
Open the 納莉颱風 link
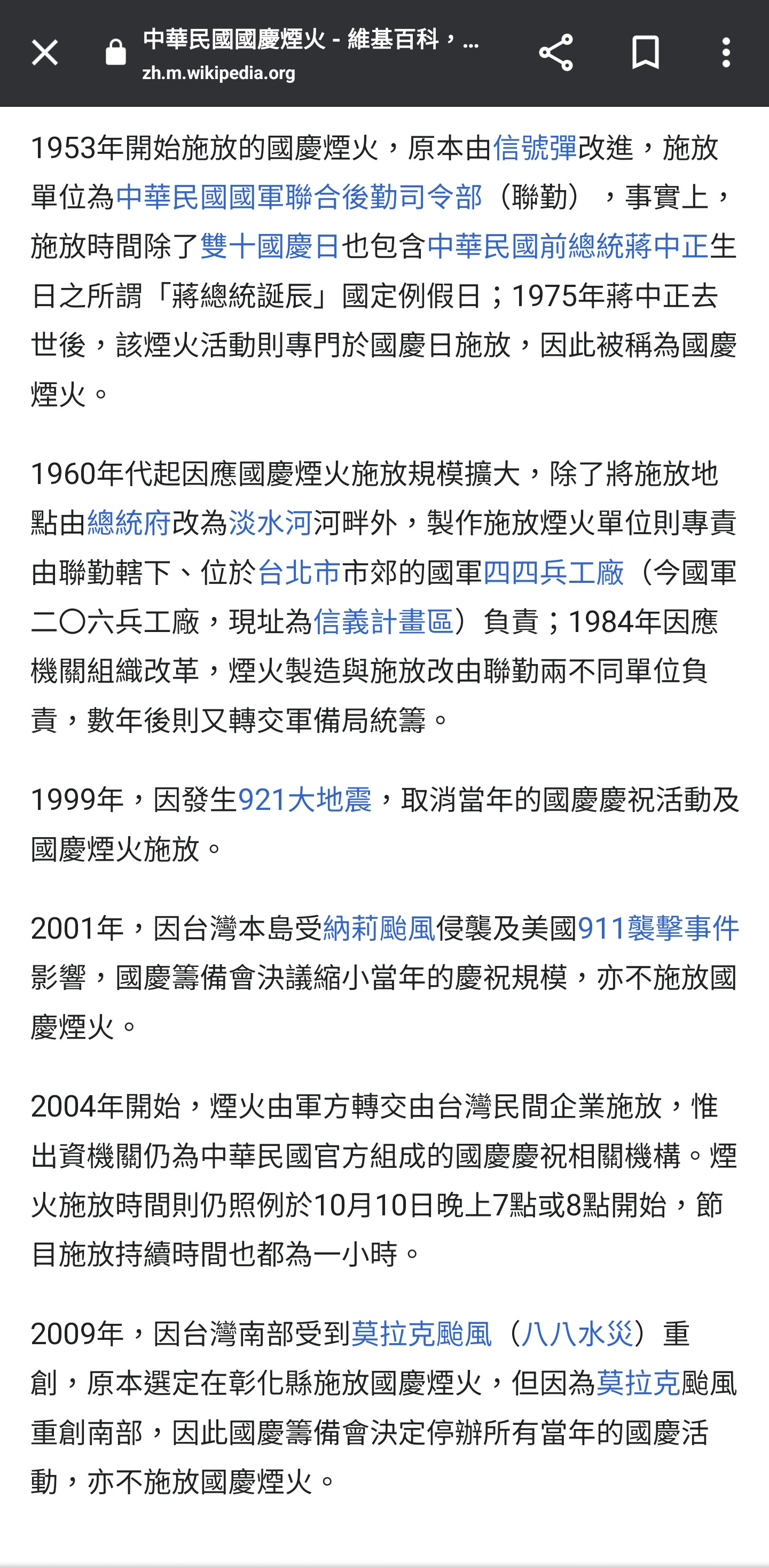coord(379,929)
